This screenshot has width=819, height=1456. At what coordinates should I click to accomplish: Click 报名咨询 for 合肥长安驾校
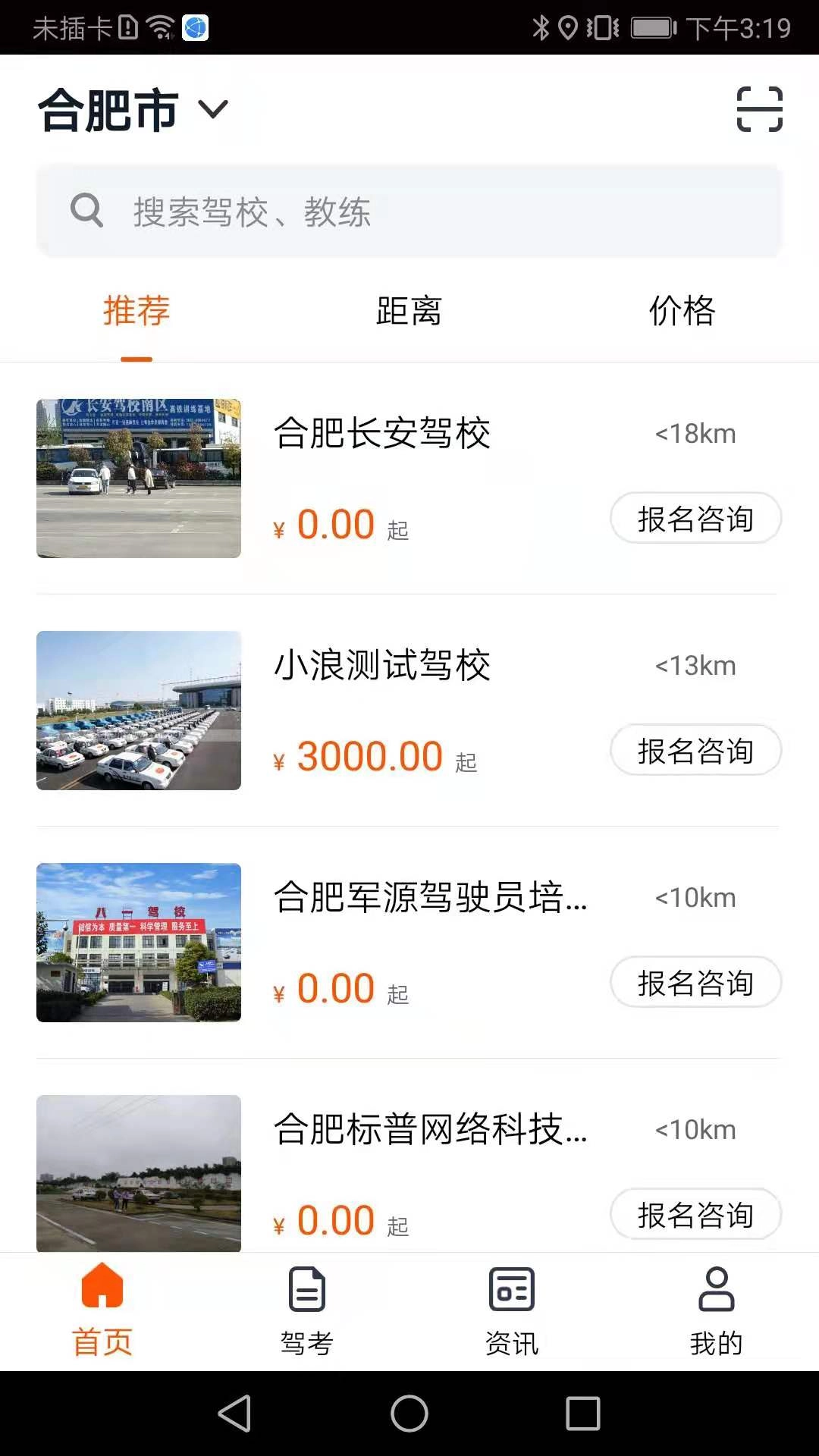(x=695, y=519)
